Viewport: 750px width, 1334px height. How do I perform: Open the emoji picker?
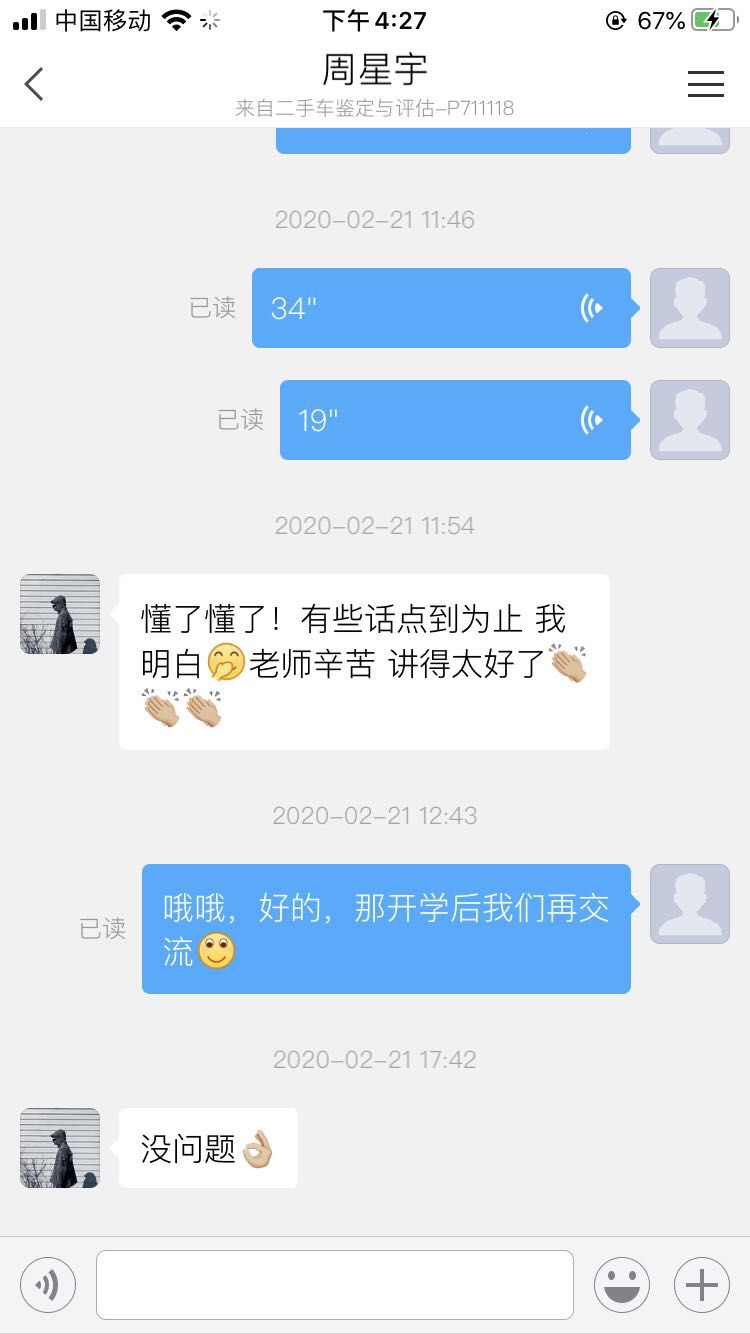[621, 1284]
